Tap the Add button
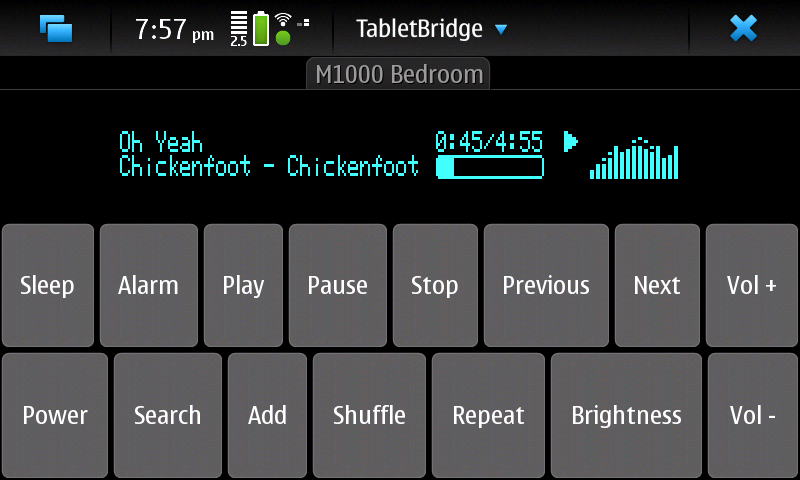This screenshot has width=800, height=480. 267,415
